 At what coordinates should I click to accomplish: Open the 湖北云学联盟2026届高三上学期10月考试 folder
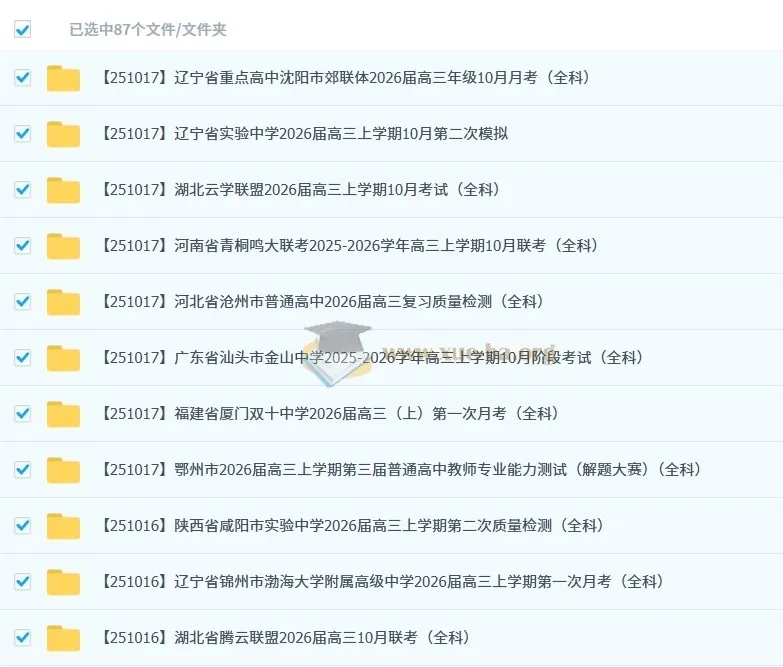click(x=300, y=189)
